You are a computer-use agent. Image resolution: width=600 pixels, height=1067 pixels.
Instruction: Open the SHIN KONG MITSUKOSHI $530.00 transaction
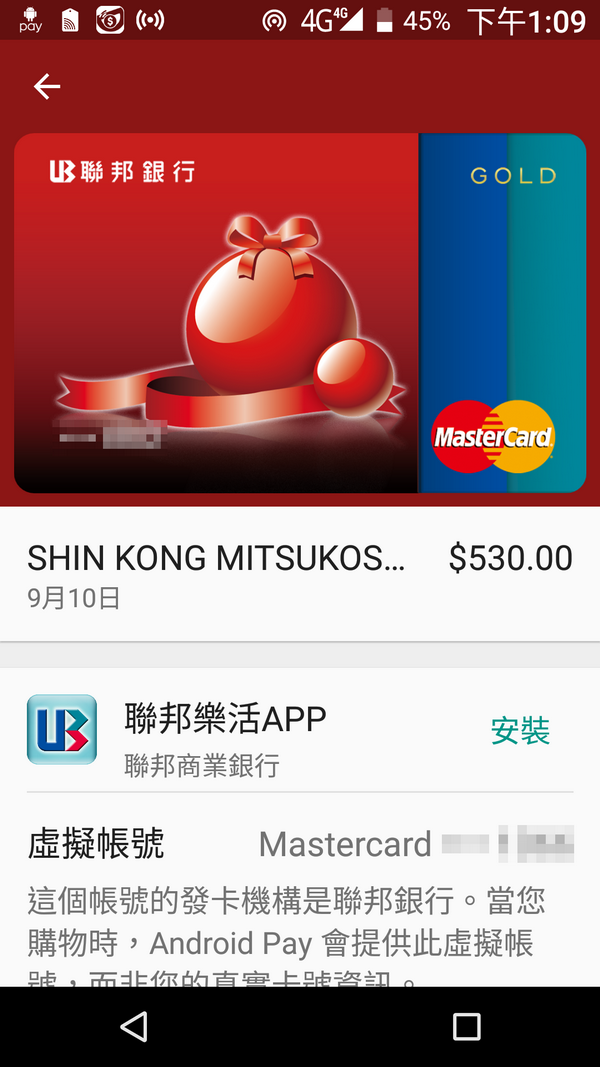[x=300, y=575]
